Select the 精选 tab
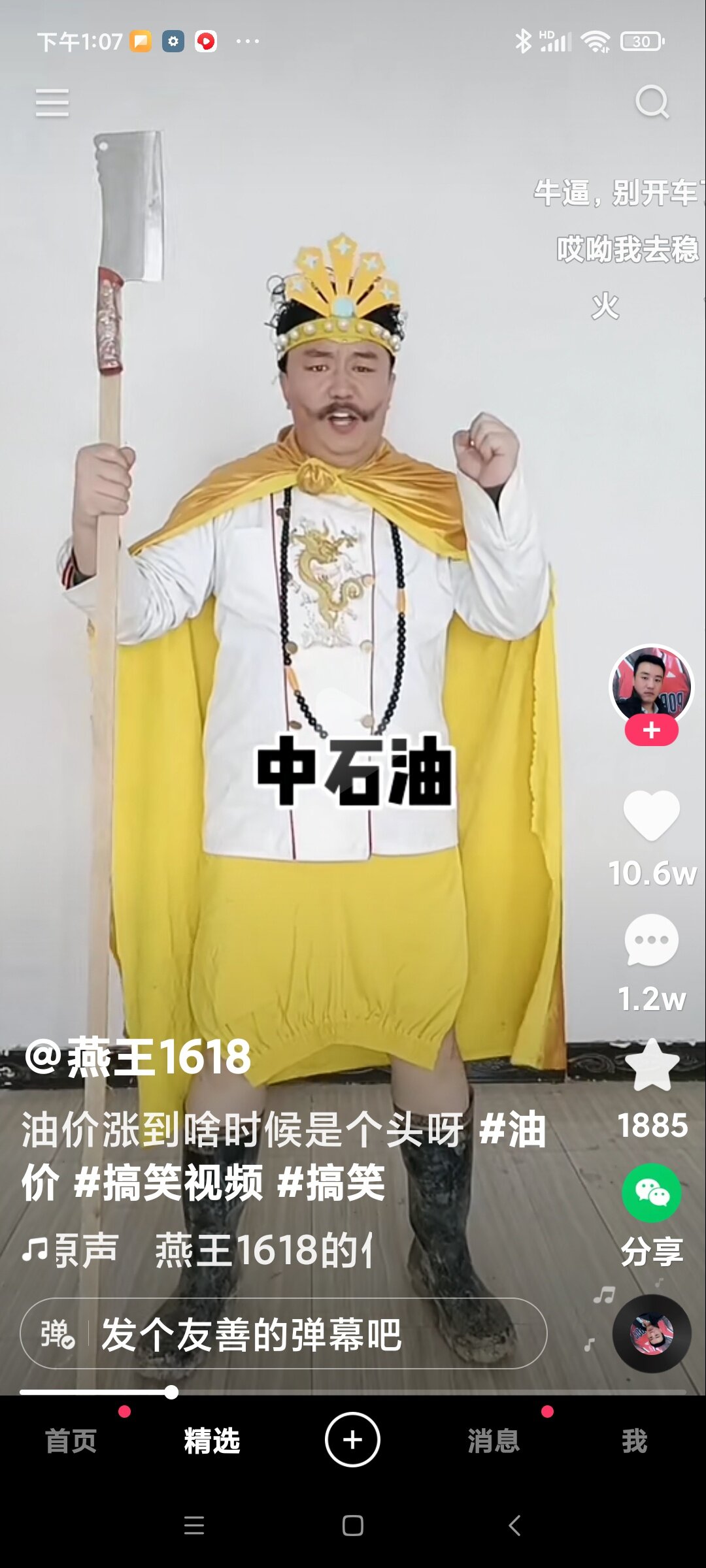Viewport: 706px width, 1568px height. pyautogui.click(x=212, y=1441)
